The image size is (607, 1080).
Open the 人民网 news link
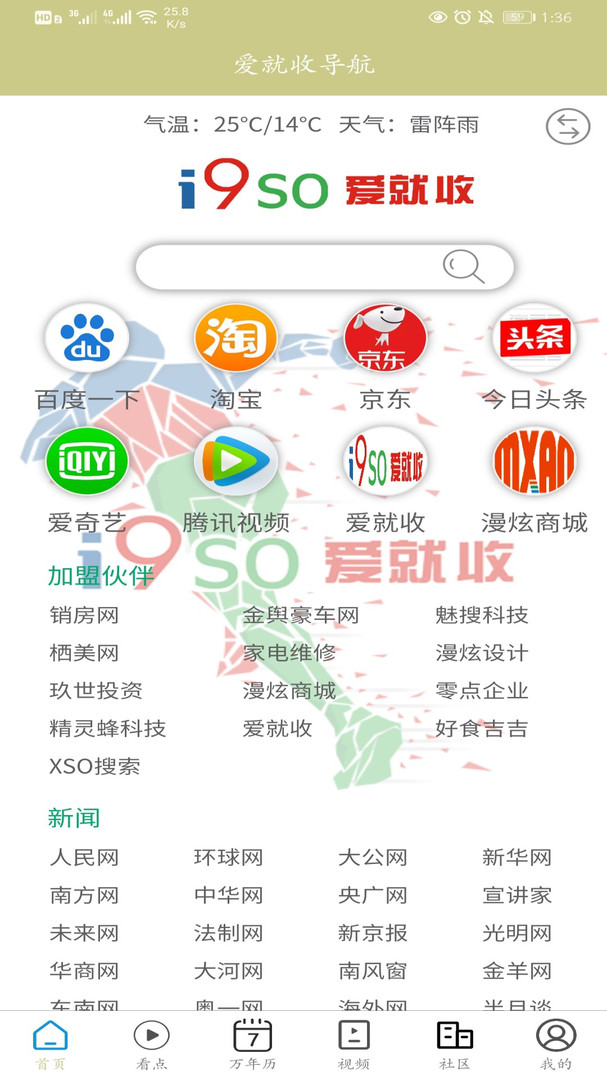coord(84,857)
